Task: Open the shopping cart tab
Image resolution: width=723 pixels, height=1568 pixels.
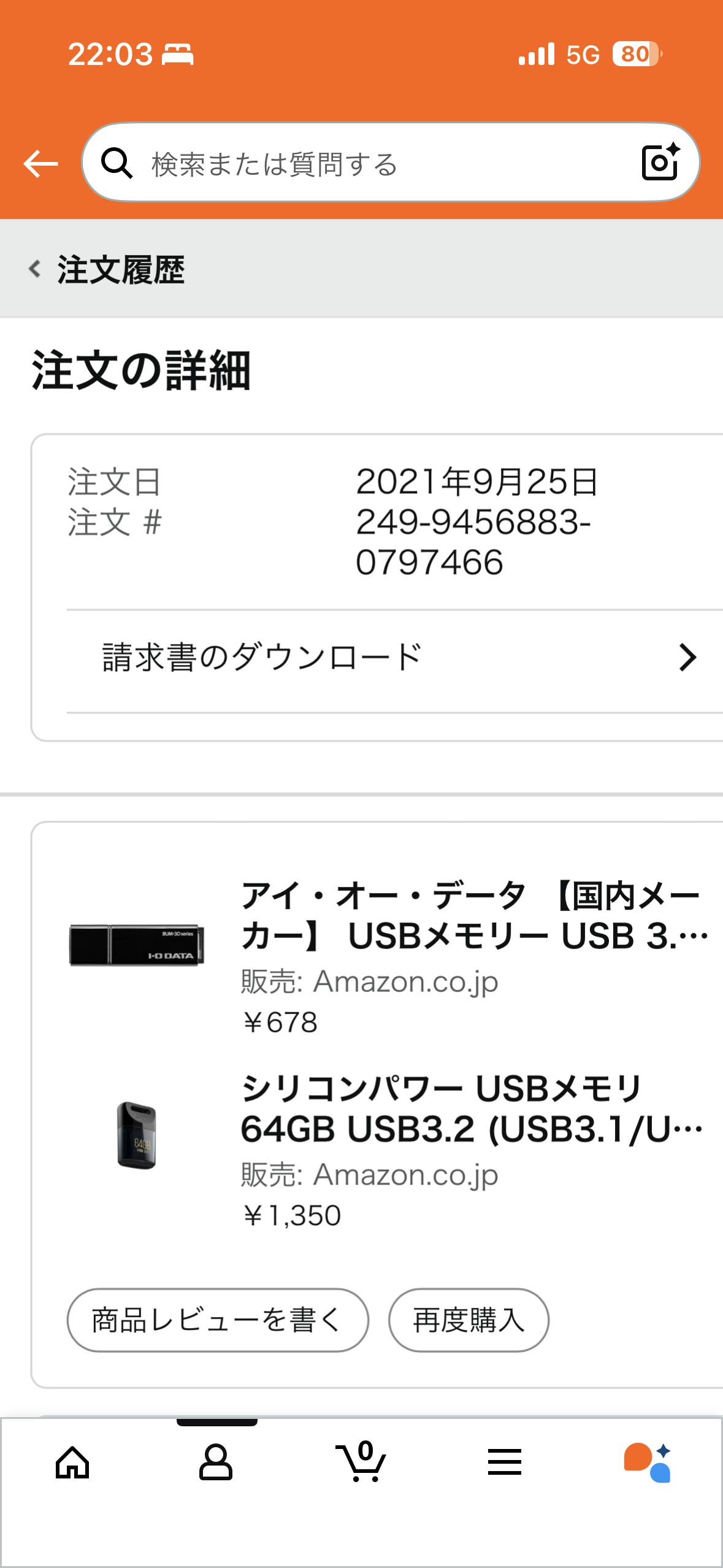Action: coord(361,1462)
